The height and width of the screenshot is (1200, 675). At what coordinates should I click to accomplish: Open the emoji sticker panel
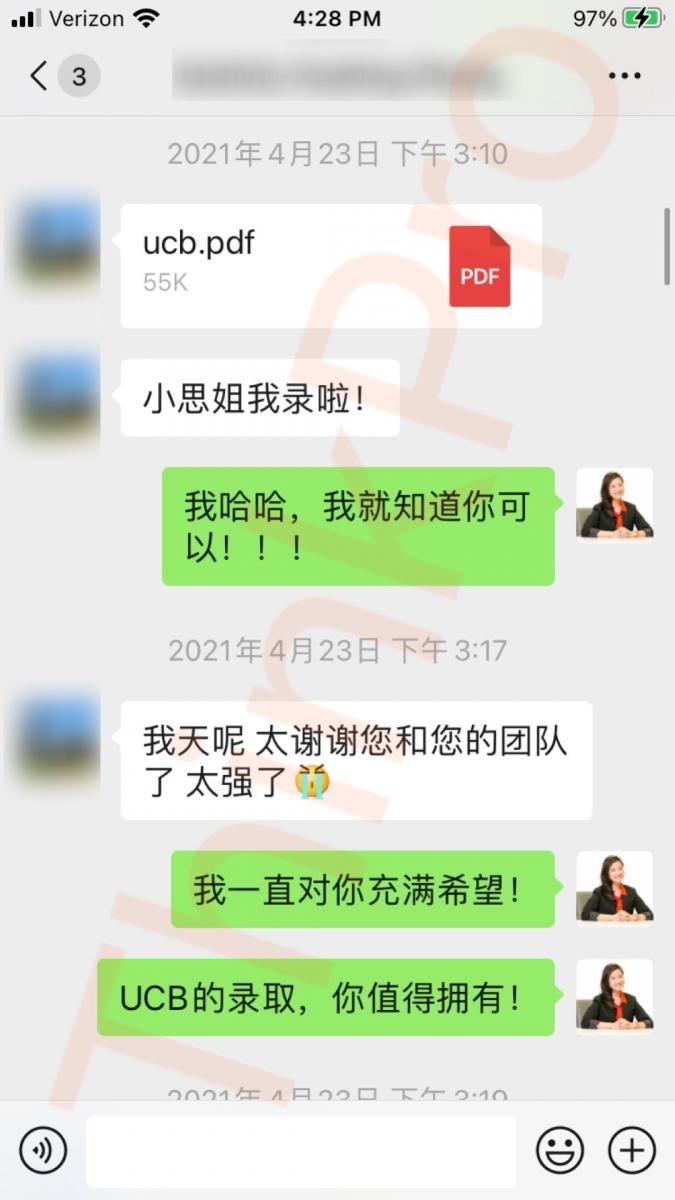tap(560, 1151)
